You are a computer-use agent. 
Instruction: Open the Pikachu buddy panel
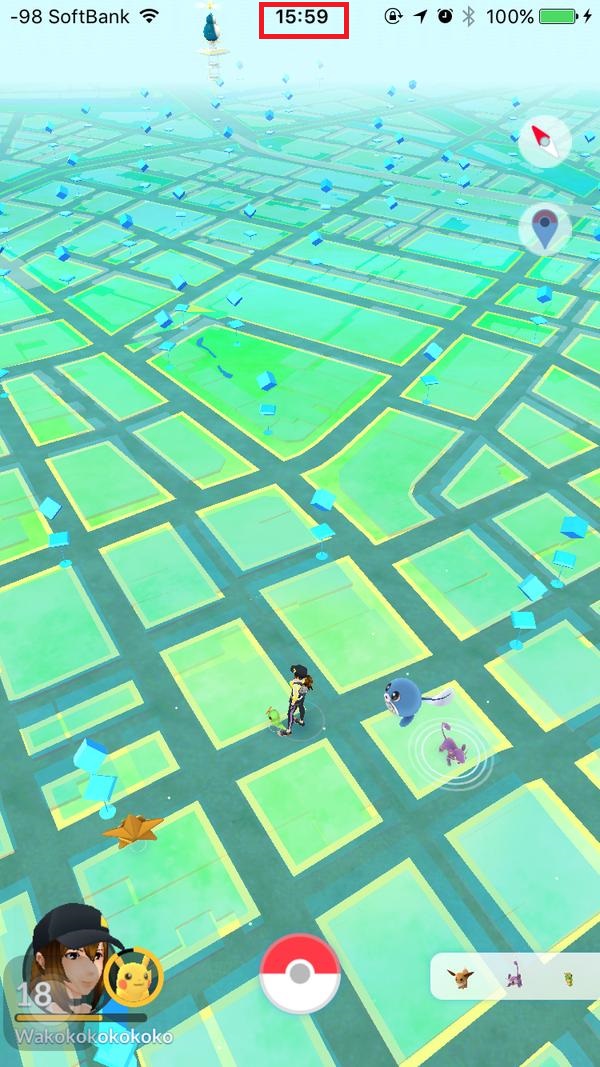point(133,977)
